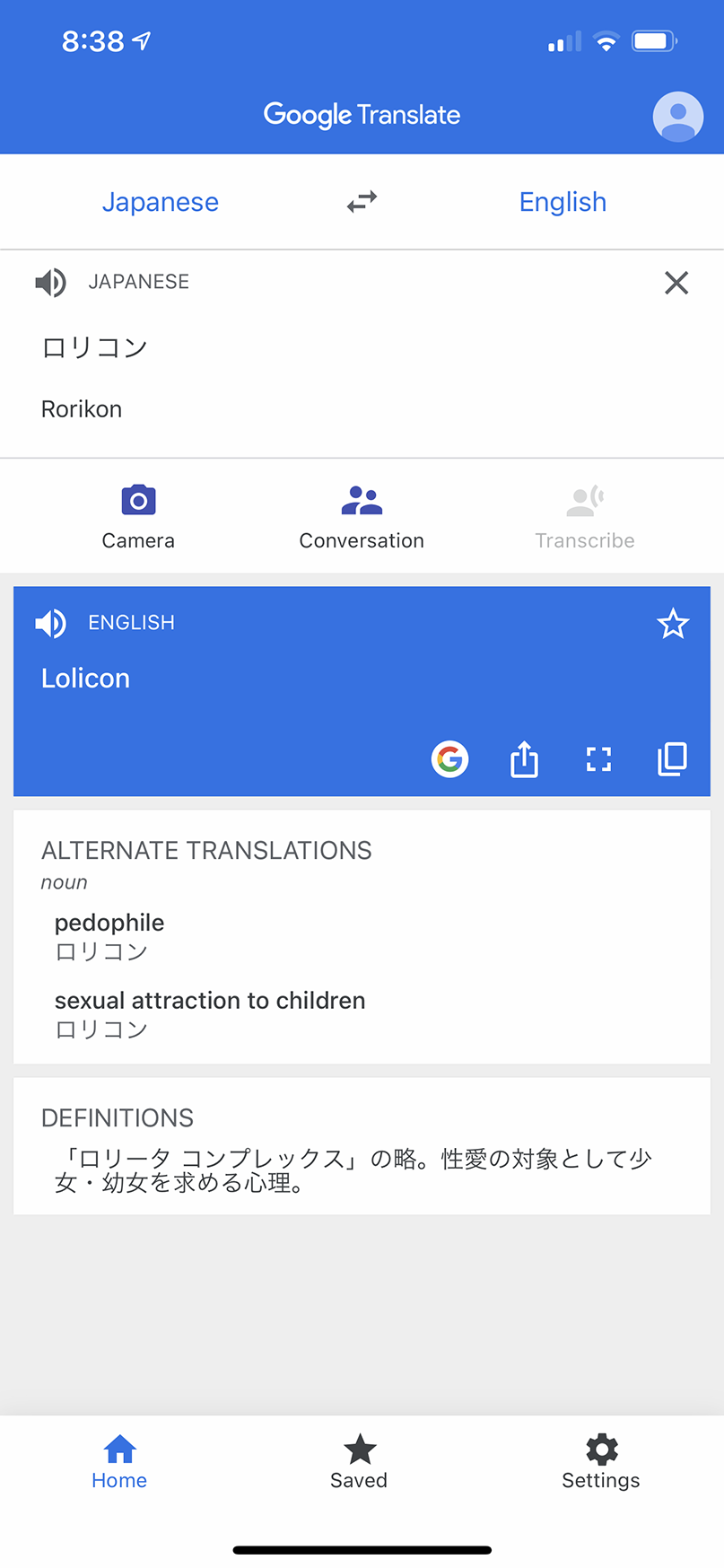This screenshot has height=1568, width=724.
Task: Open Camera translation
Action: [138, 517]
